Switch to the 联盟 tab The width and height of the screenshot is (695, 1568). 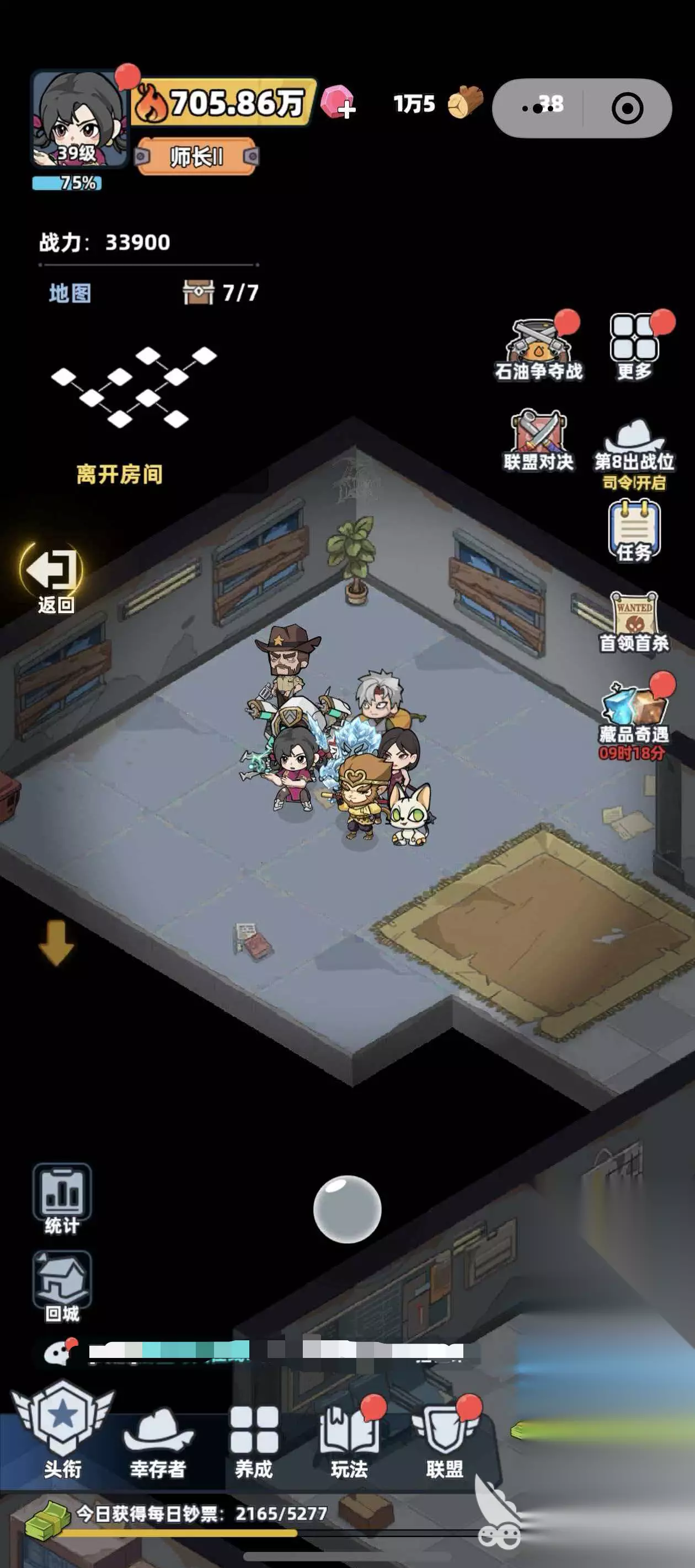(x=445, y=1443)
